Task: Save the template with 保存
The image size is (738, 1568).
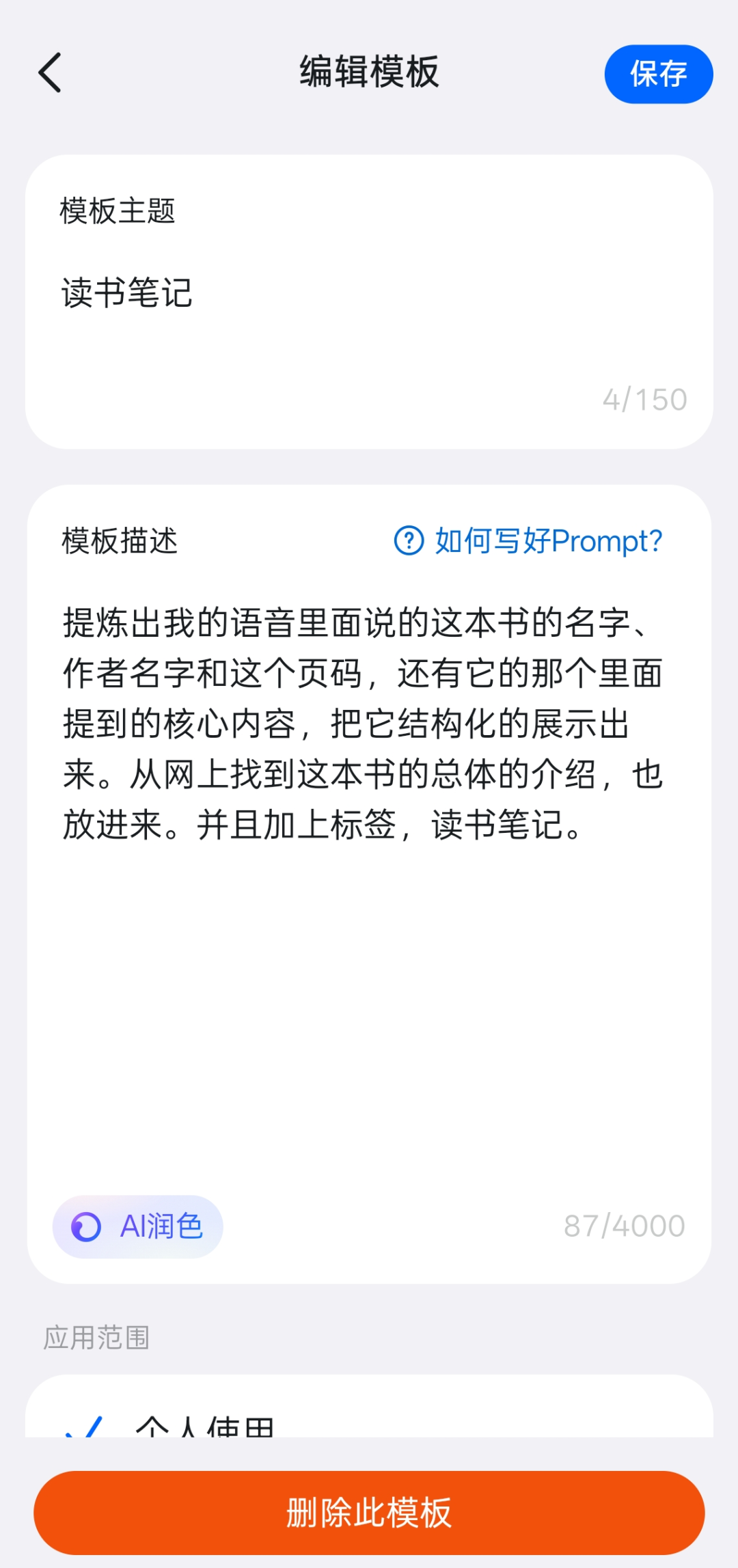Action: [x=658, y=74]
